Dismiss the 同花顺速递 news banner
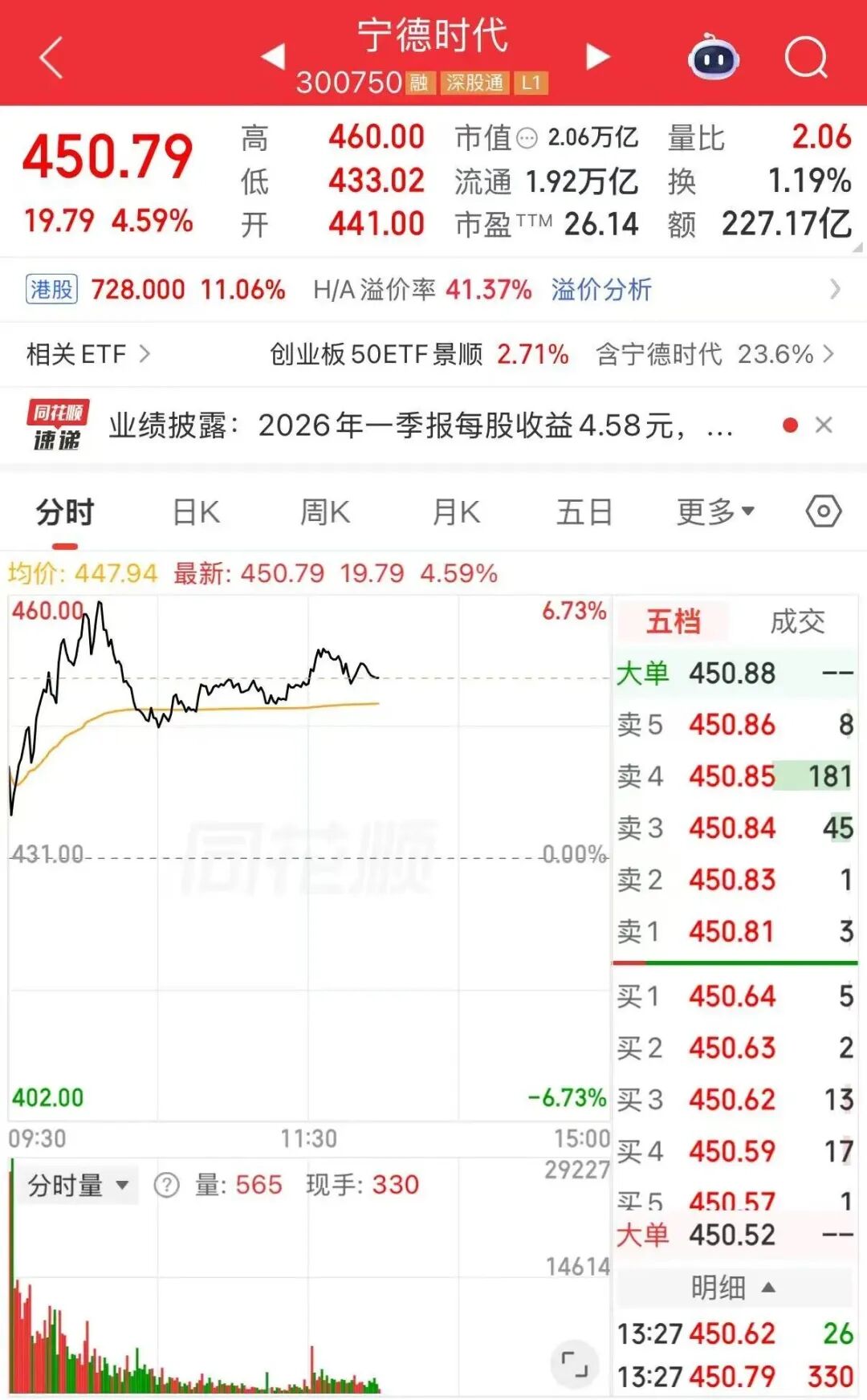867x1400 pixels. [824, 425]
